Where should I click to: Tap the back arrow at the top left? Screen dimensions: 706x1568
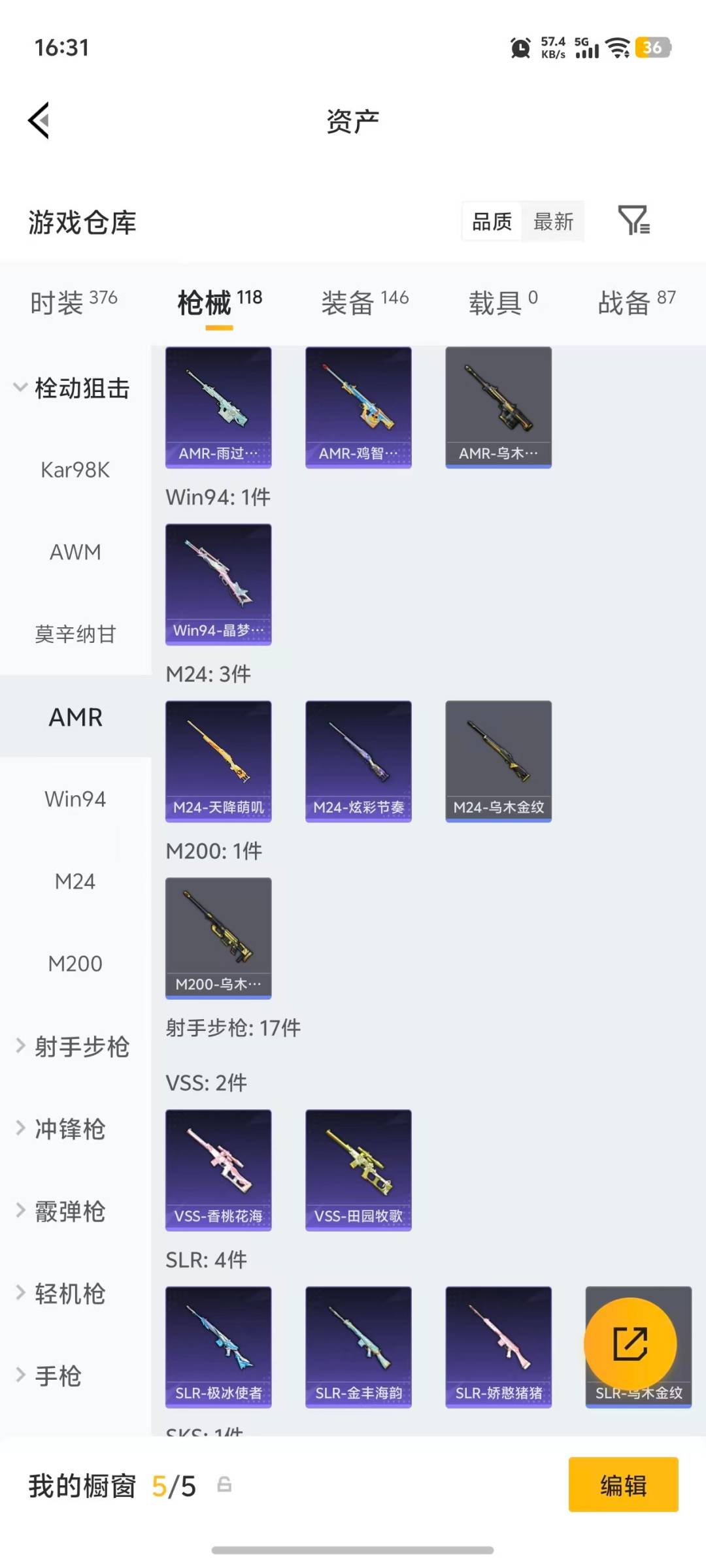[39, 120]
